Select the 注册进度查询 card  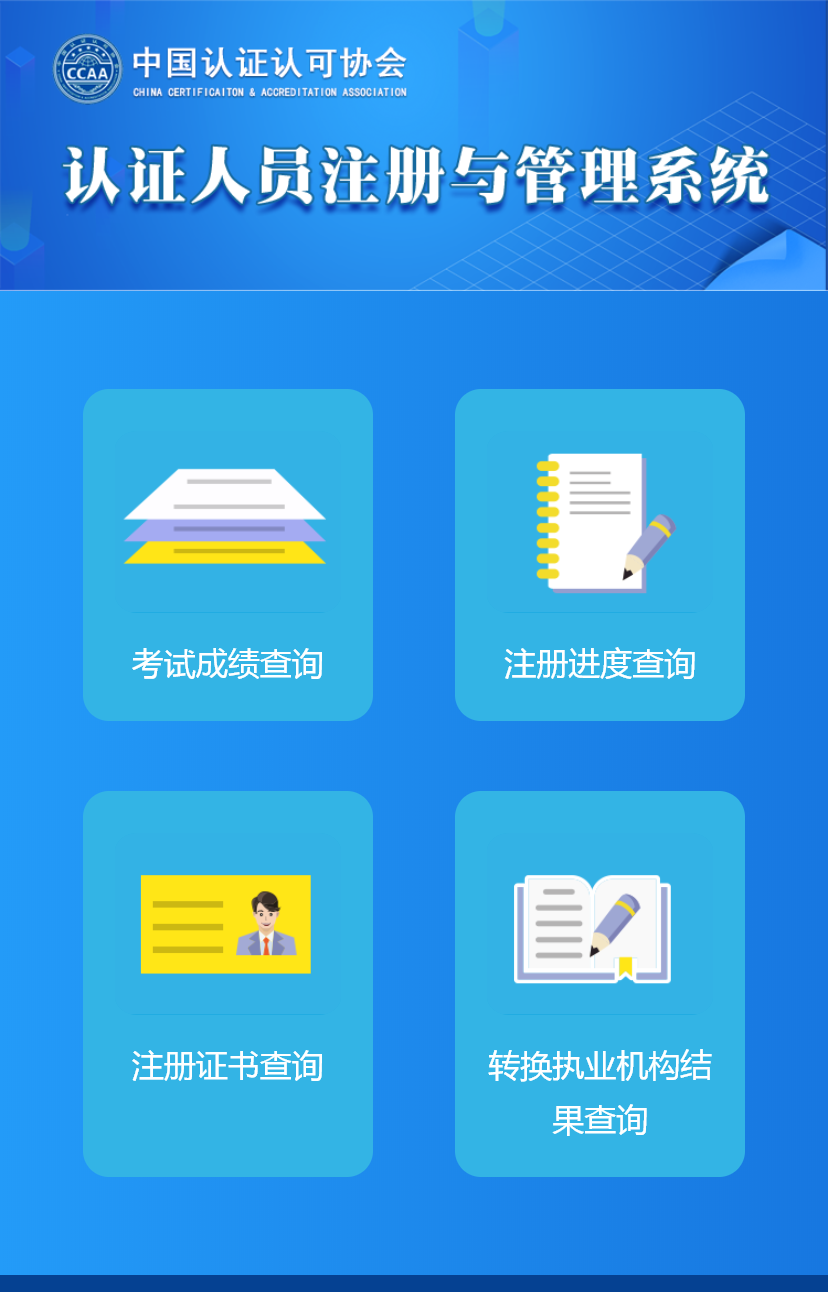coord(600,555)
